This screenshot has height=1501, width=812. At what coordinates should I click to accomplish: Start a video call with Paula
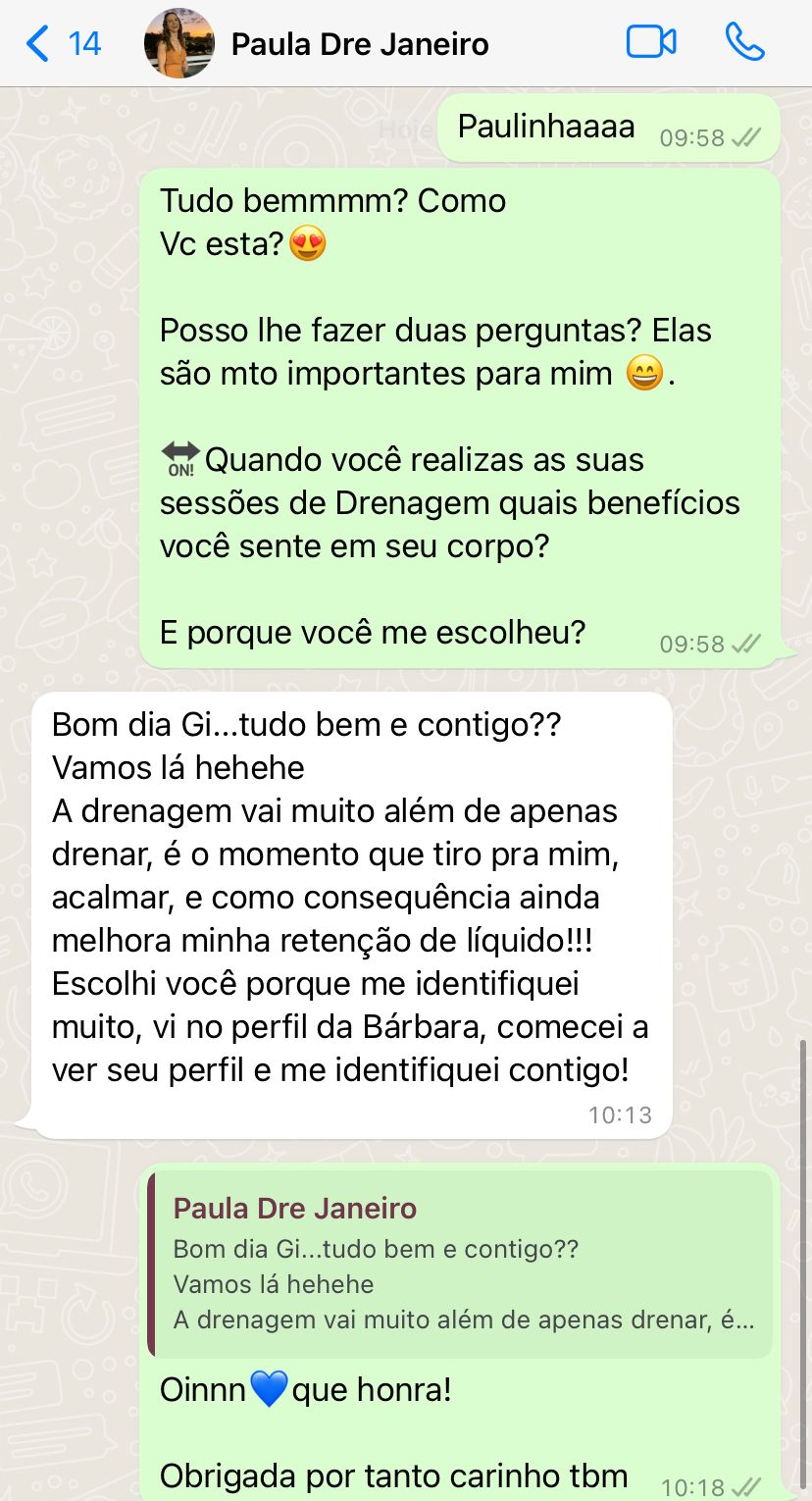pos(651,42)
